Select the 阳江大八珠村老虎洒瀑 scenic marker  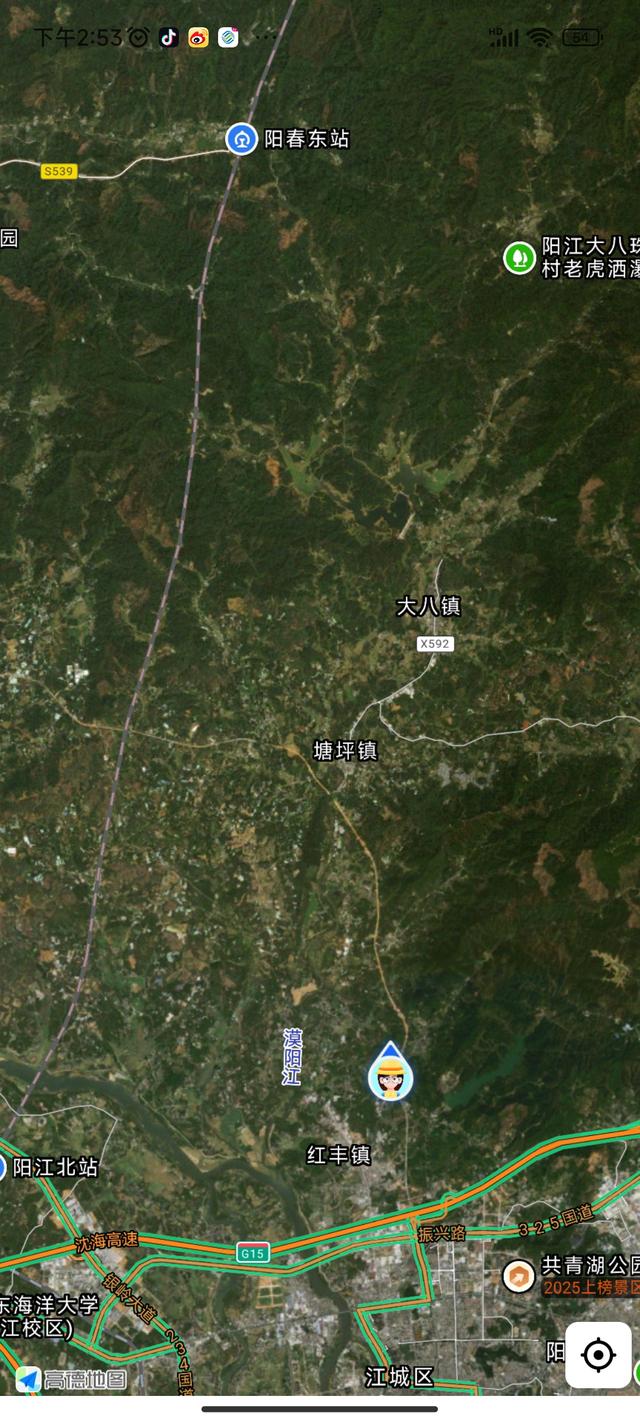519,257
